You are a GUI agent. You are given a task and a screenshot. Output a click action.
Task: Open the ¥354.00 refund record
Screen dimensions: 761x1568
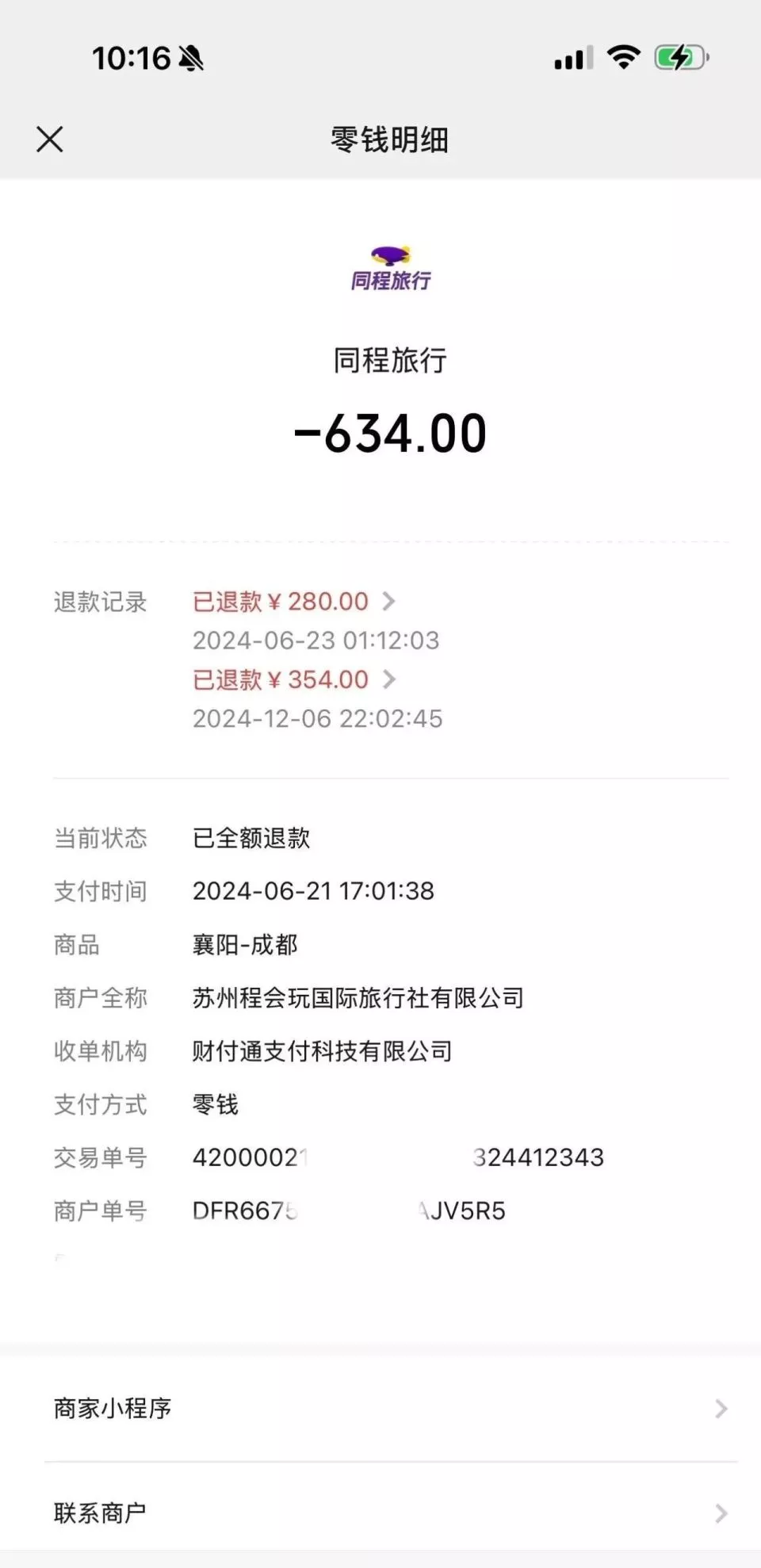point(293,680)
